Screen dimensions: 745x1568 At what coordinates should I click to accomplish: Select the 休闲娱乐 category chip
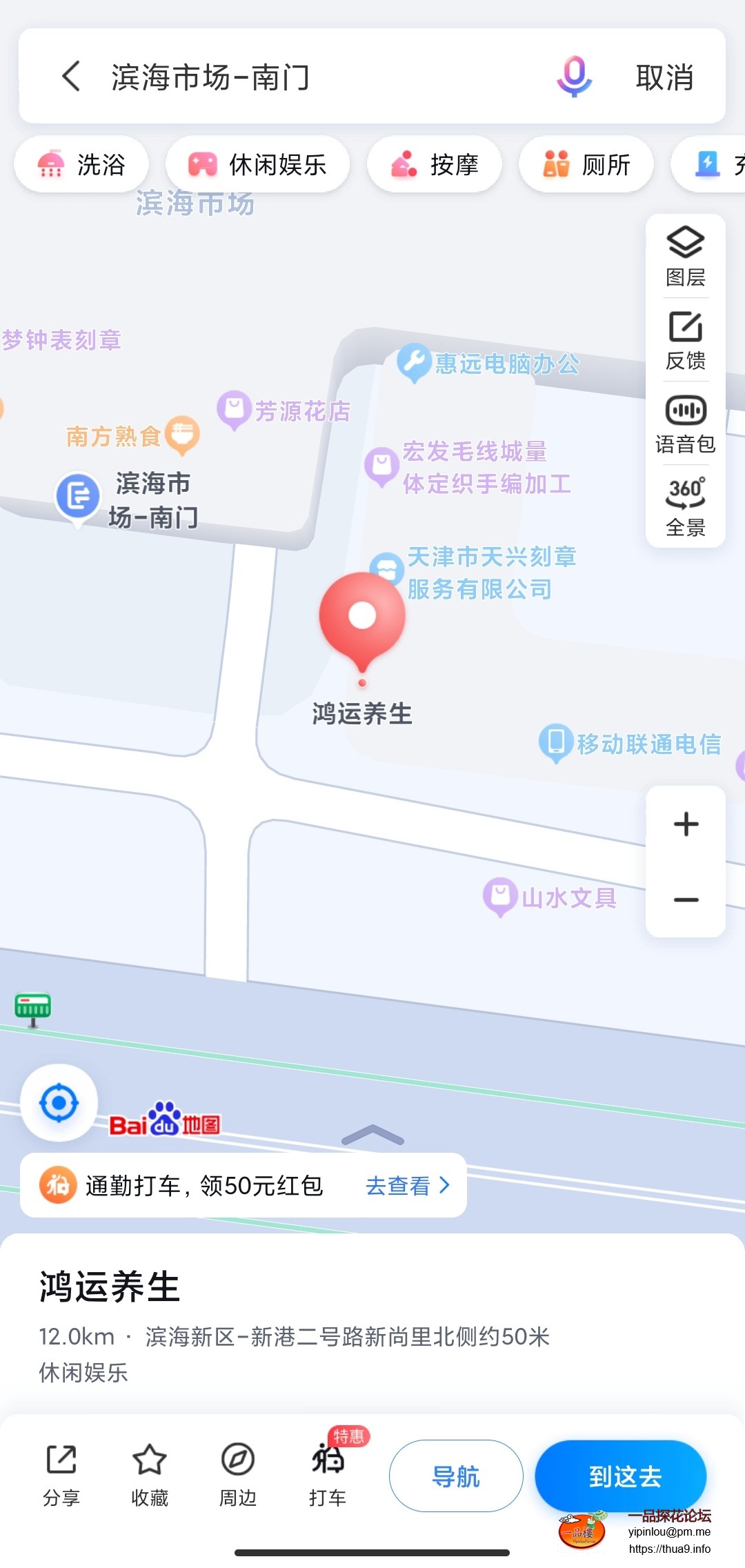257,165
